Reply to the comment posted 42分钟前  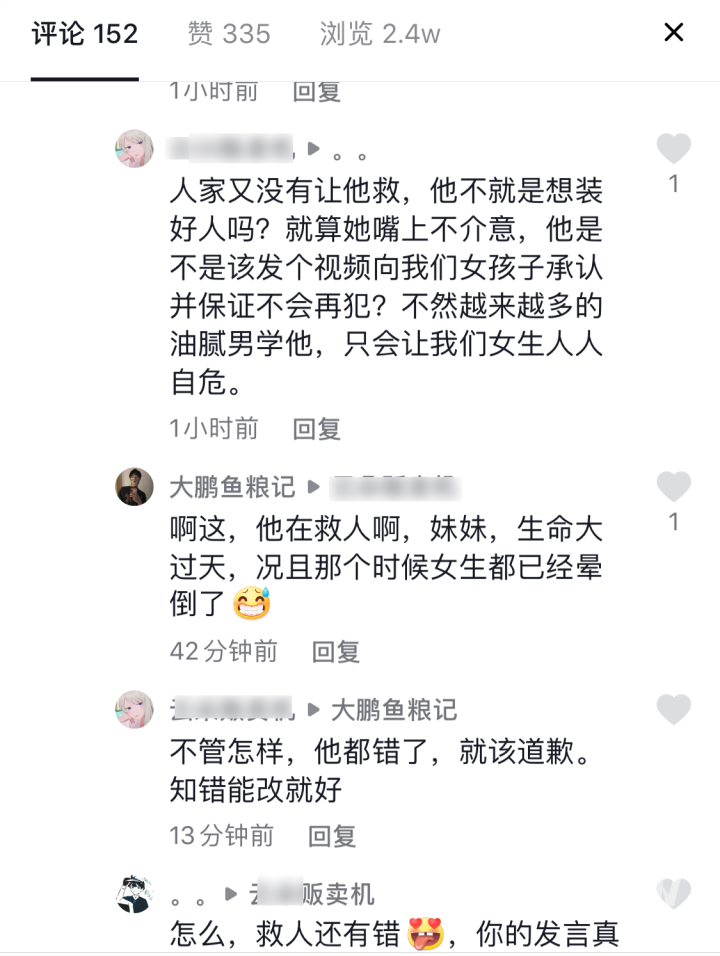pos(335,651)
